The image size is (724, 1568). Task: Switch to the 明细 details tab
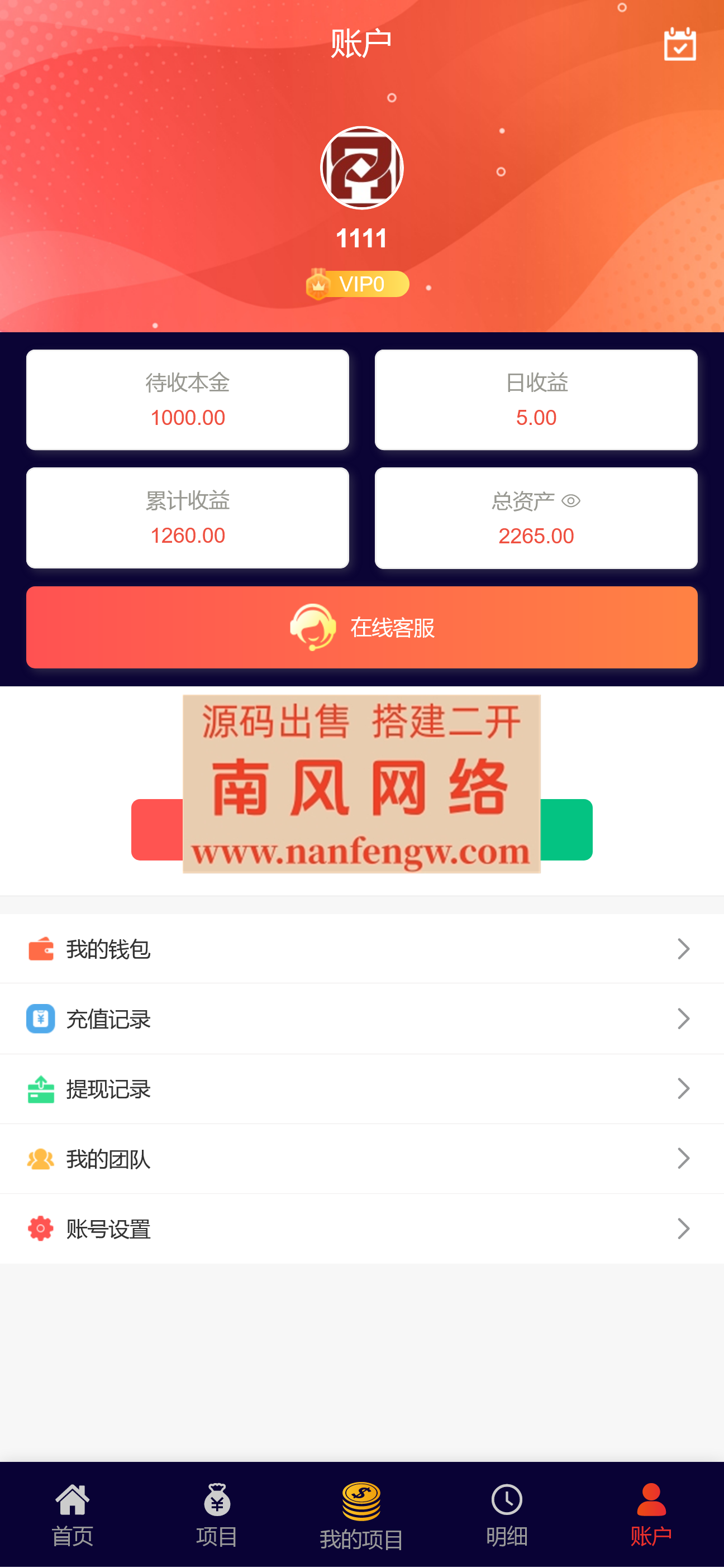507,1514
